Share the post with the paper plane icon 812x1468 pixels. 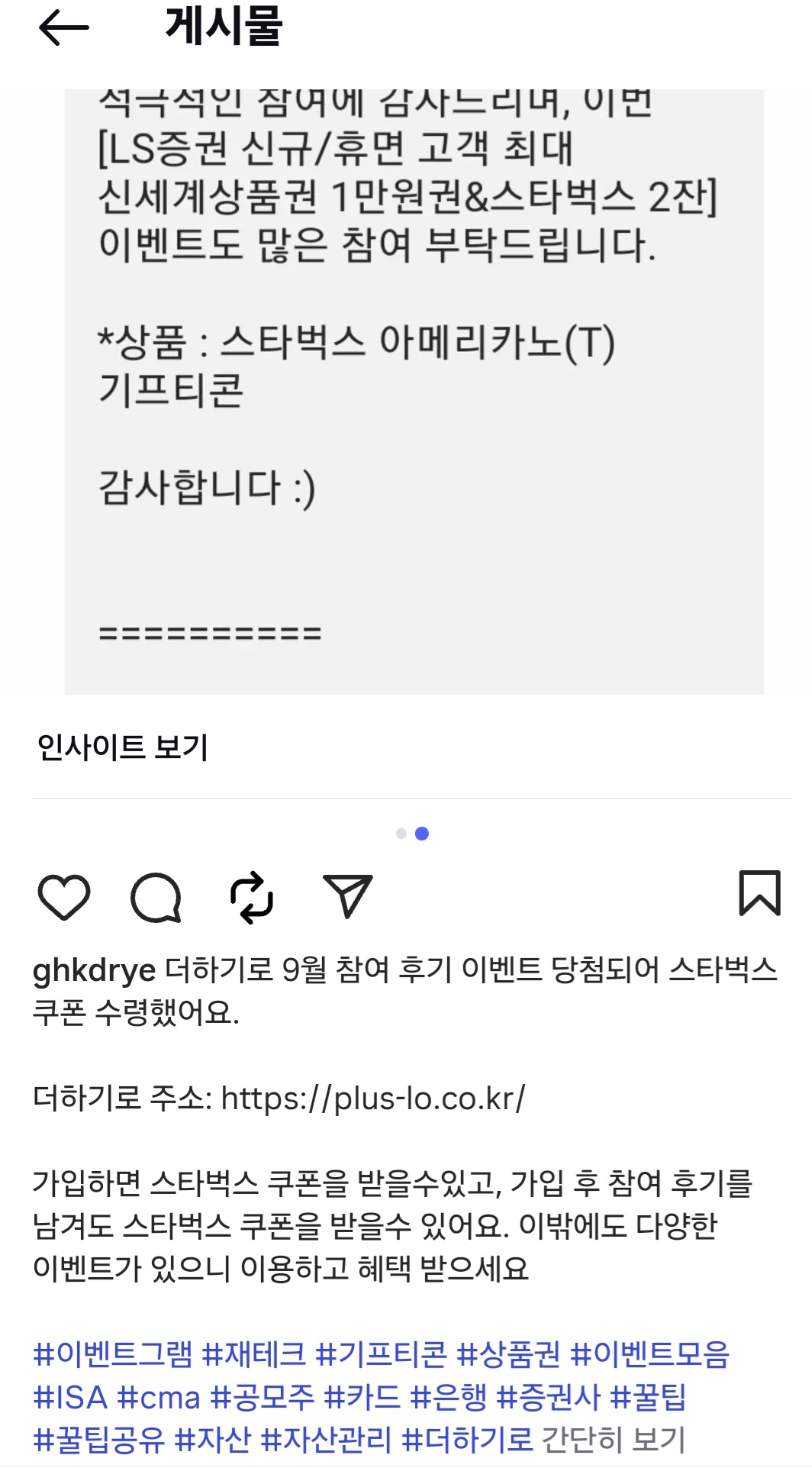347,895
